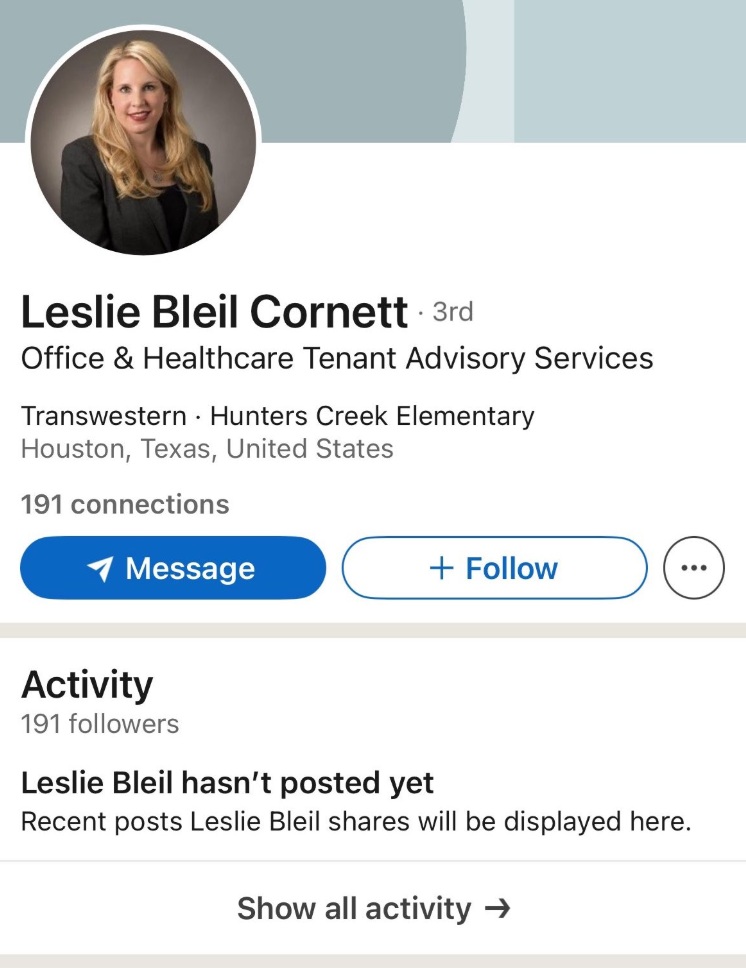Expand more options via the circled ellipsis

point(694,568)
